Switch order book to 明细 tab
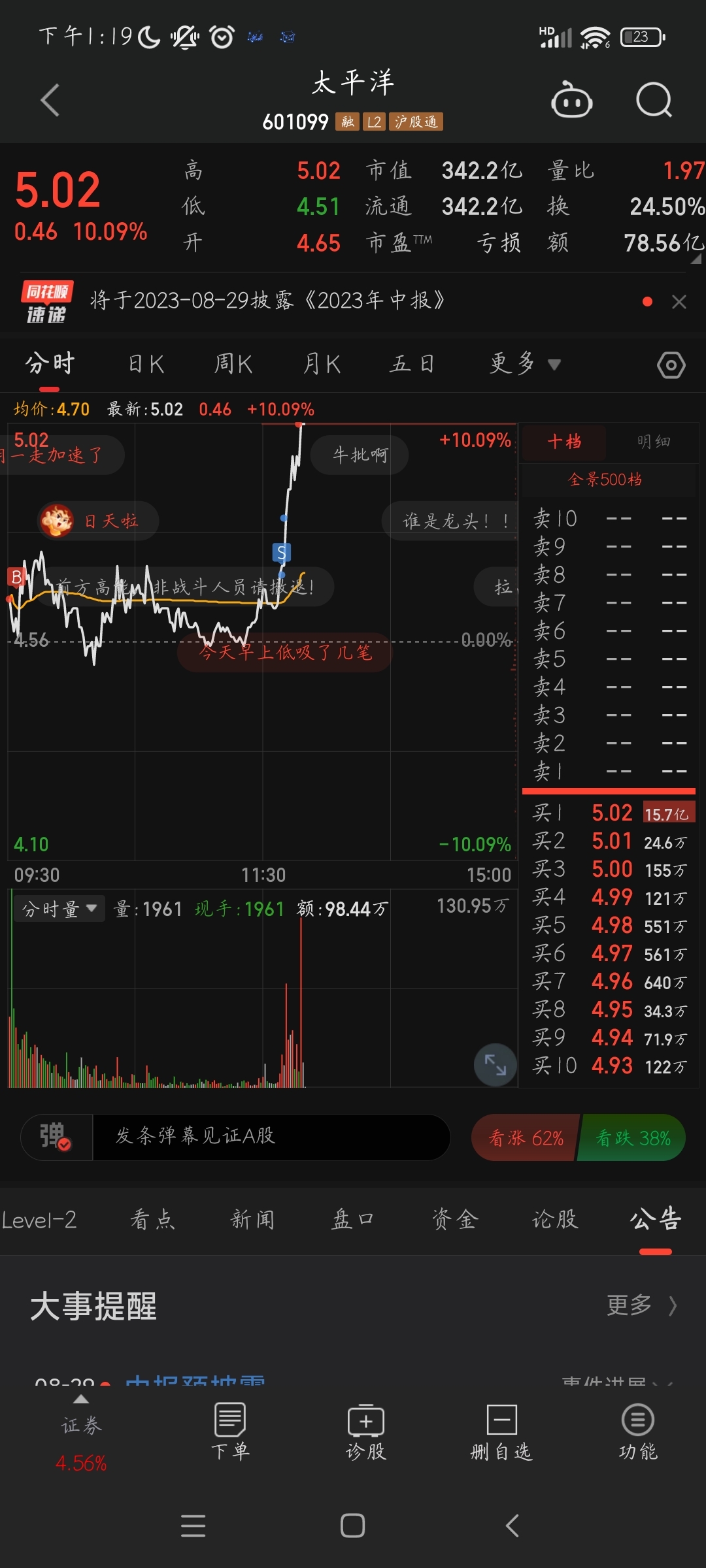 pos(653,442)
